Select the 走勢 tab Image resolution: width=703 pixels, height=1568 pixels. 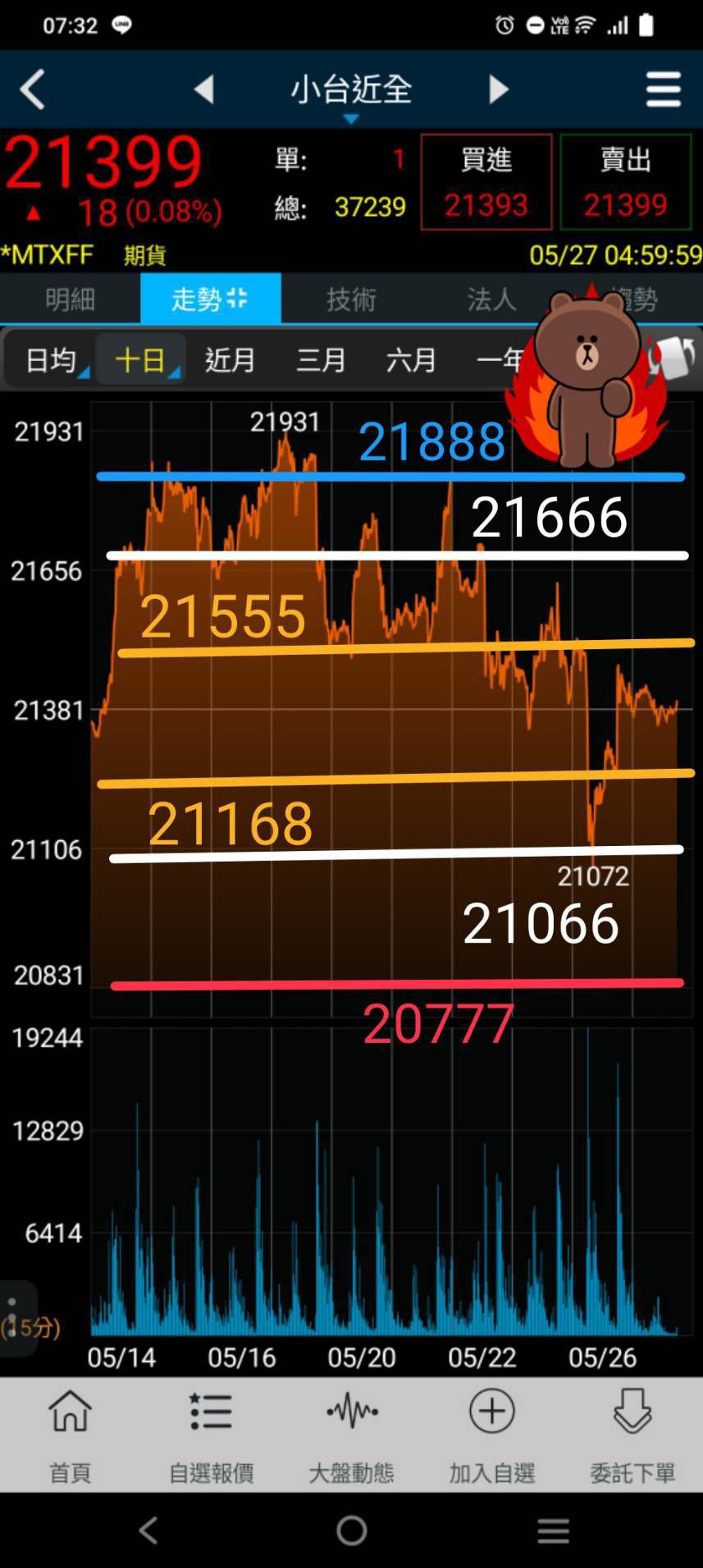(x=210, y=299)
